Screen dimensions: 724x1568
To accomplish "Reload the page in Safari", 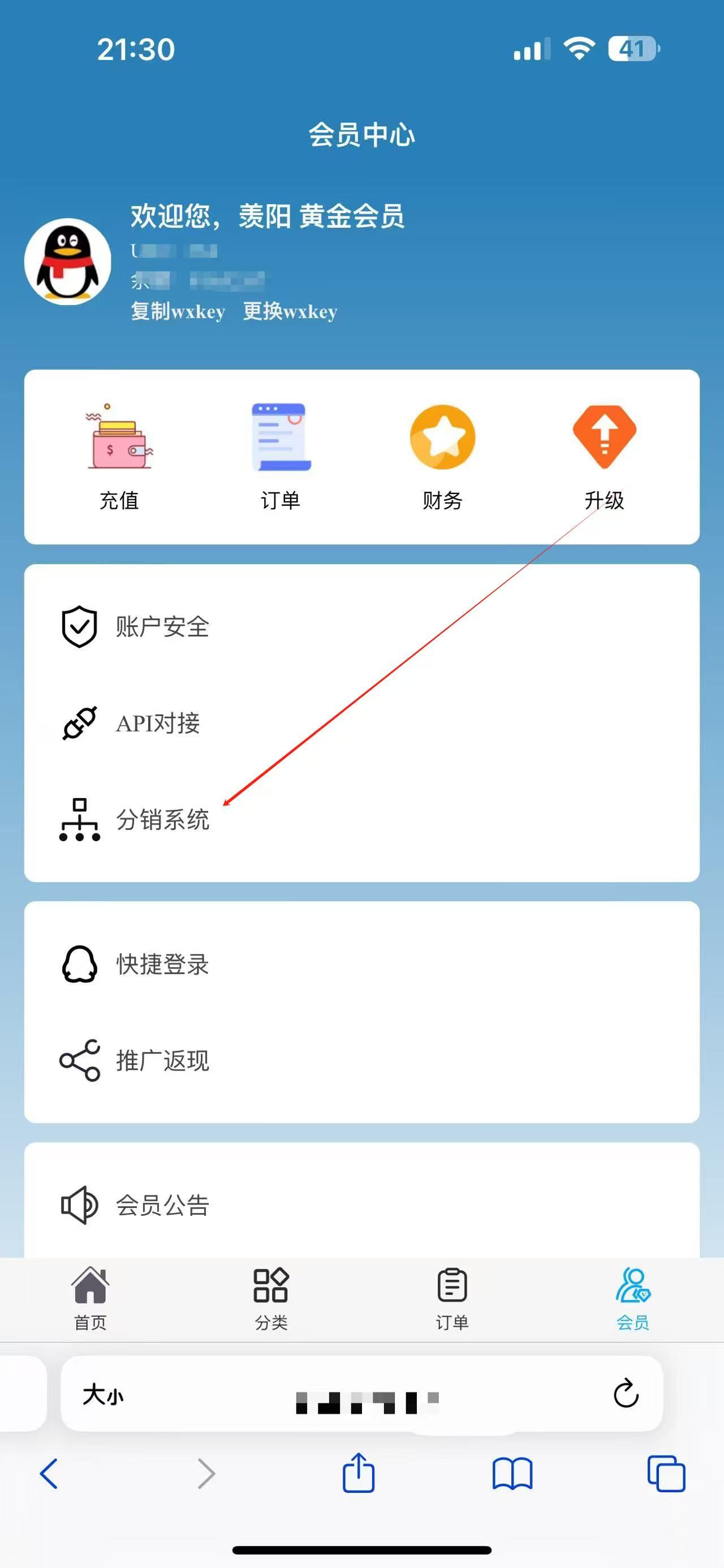I will point(626,1393).
